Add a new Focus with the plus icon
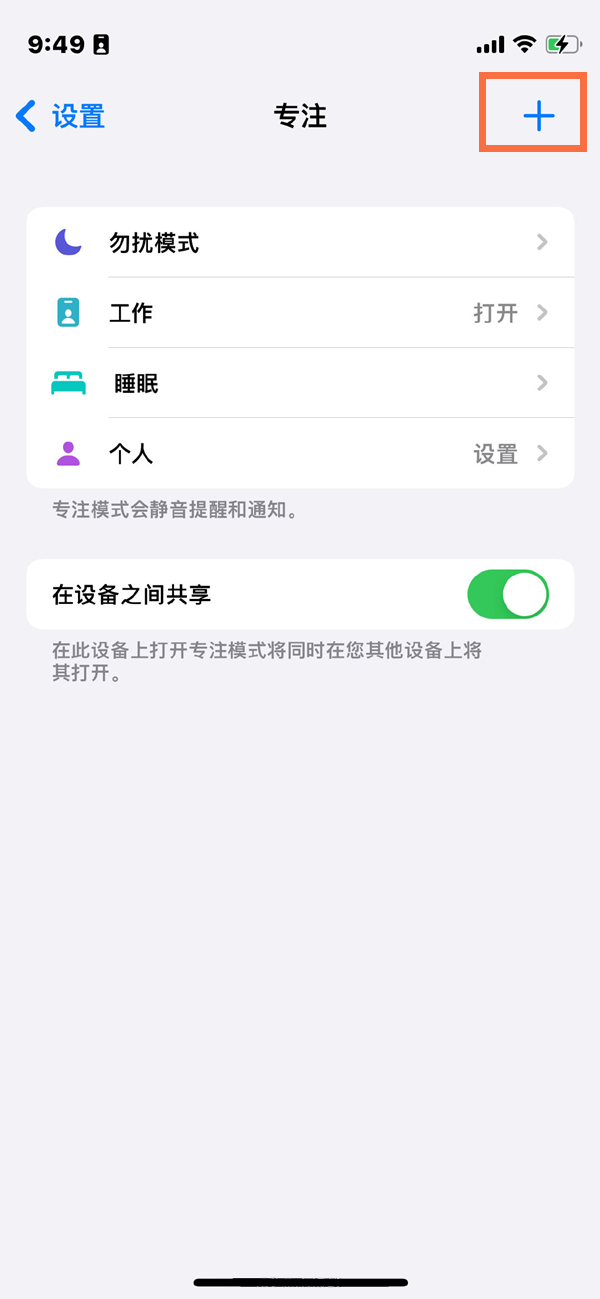The height and width of the screenshot is (1299, 600). [538, 117]
